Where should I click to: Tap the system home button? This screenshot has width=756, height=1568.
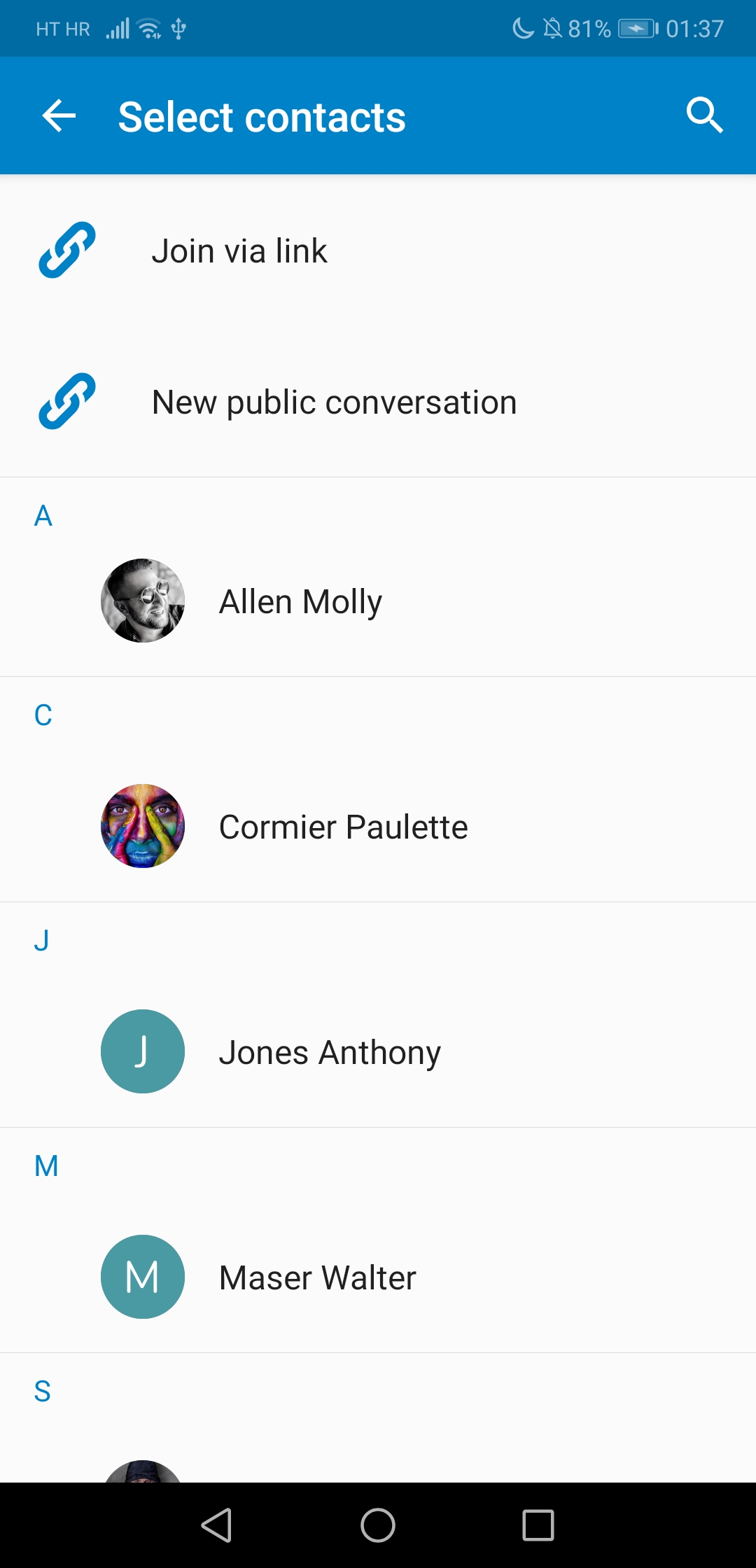point(378,1525)
